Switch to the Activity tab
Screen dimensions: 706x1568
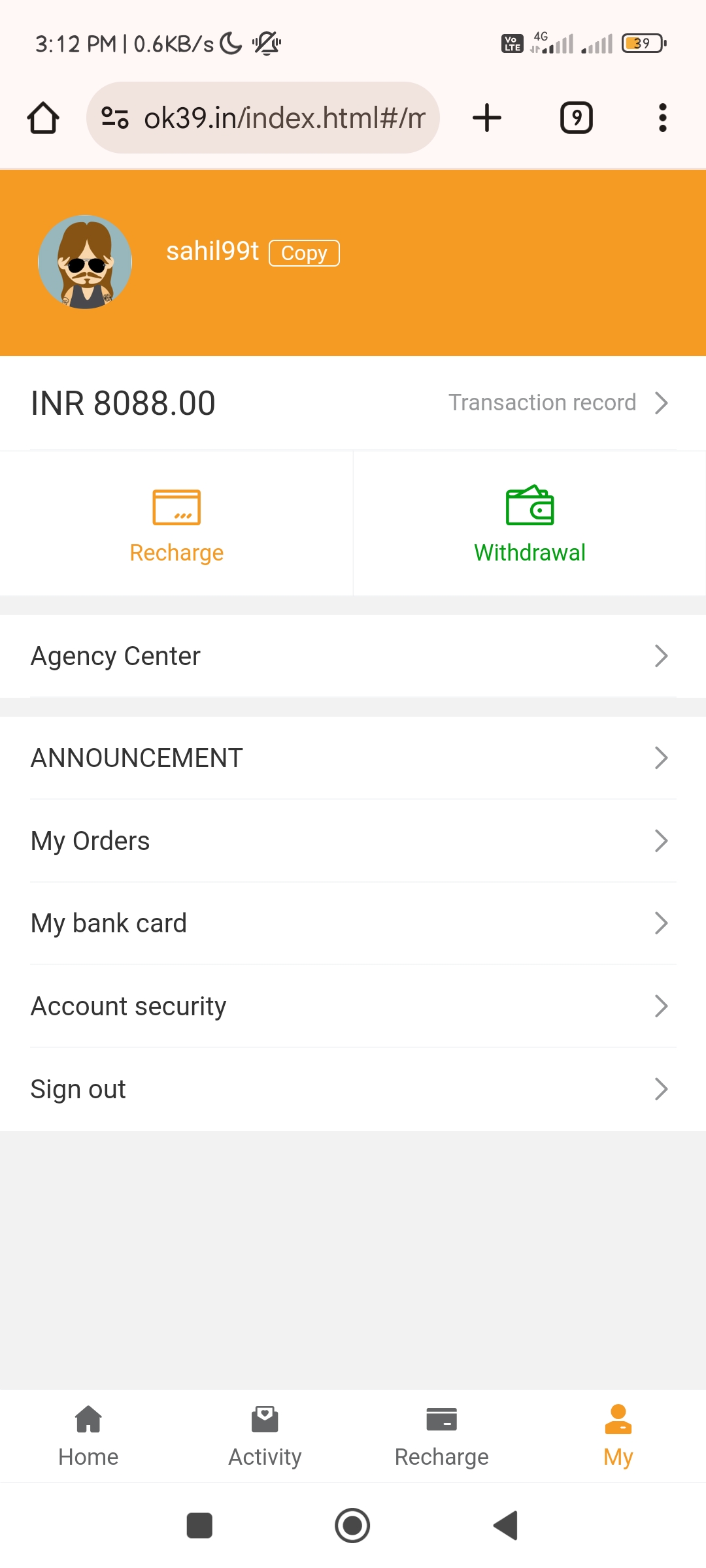(265, 1436)
